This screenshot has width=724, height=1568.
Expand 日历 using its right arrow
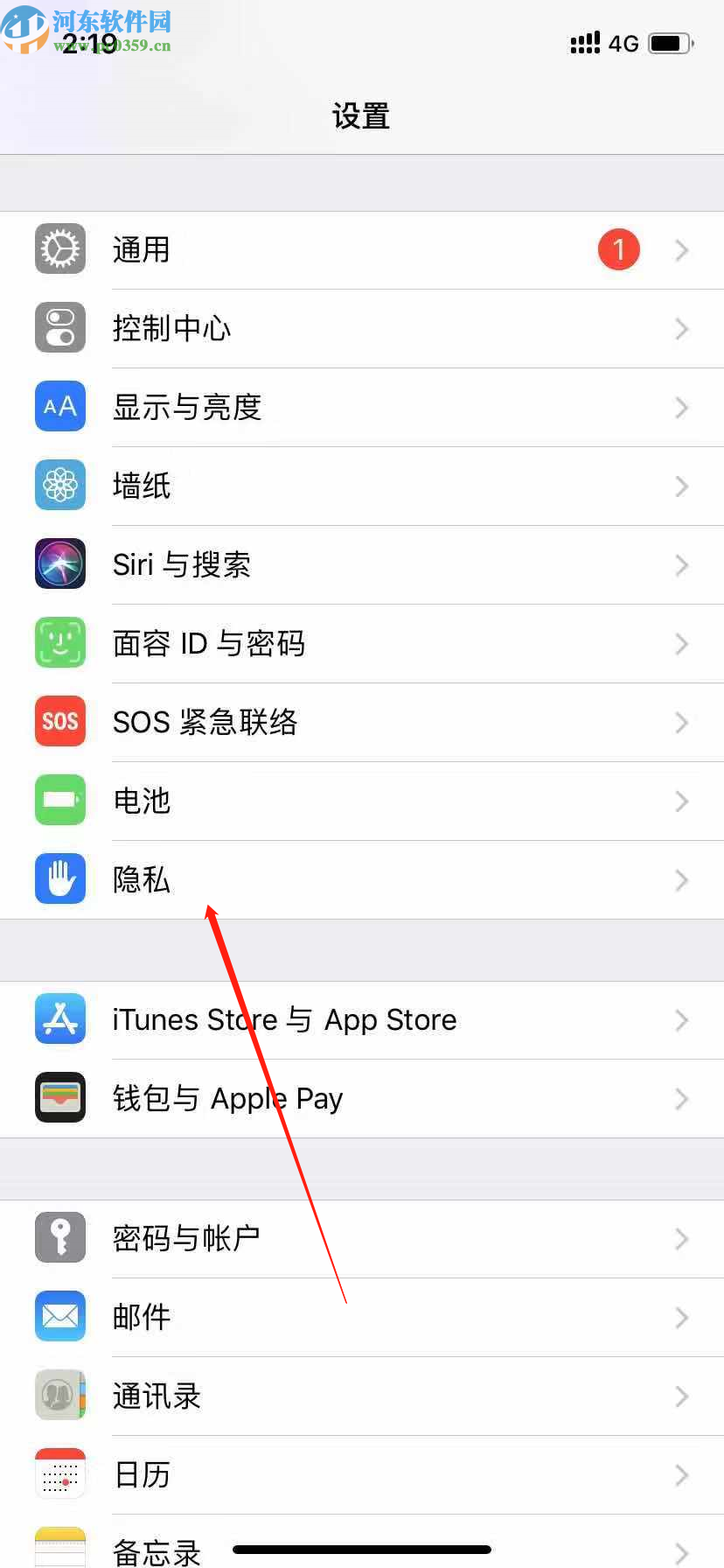click(681, 1474)
